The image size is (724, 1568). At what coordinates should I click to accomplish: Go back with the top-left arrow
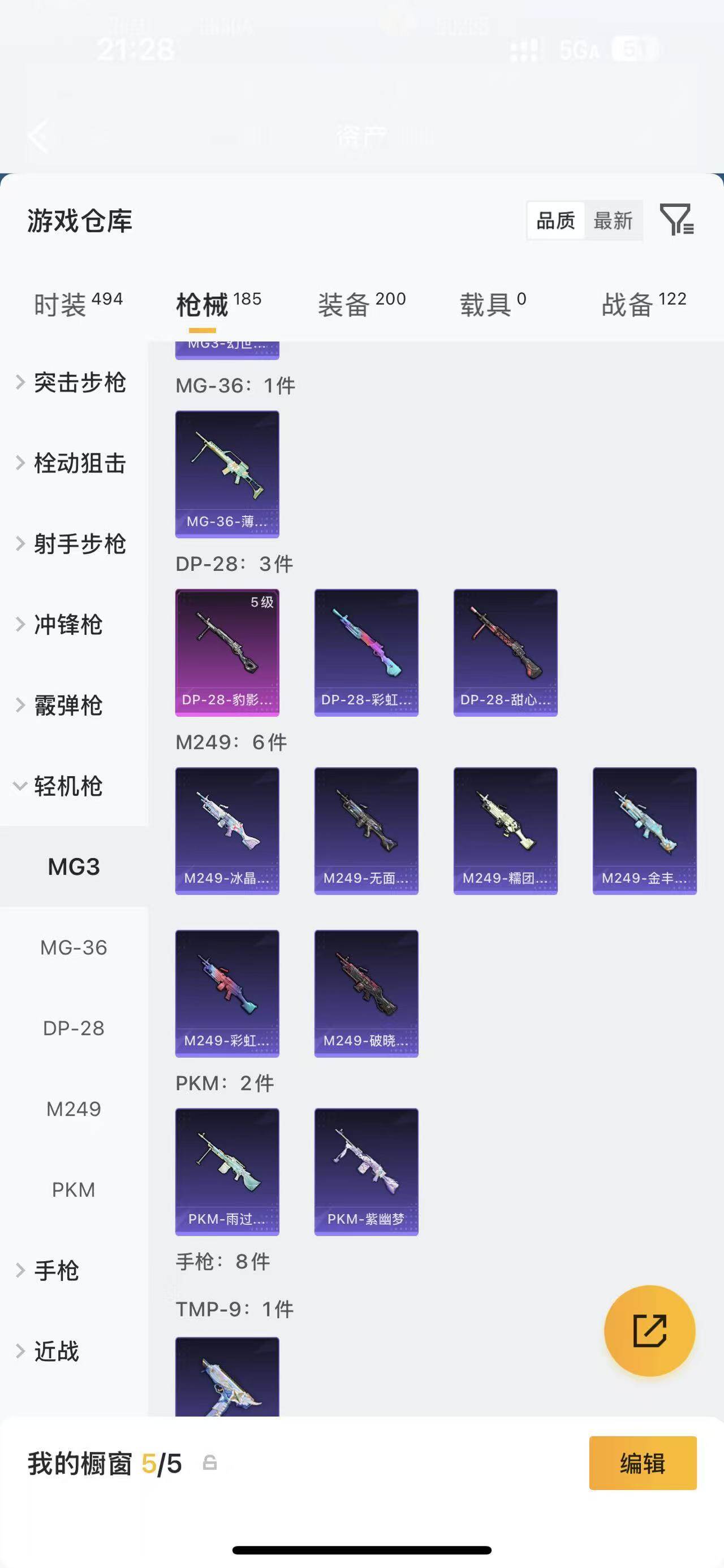pyautogui.click(x=38, y=136)
